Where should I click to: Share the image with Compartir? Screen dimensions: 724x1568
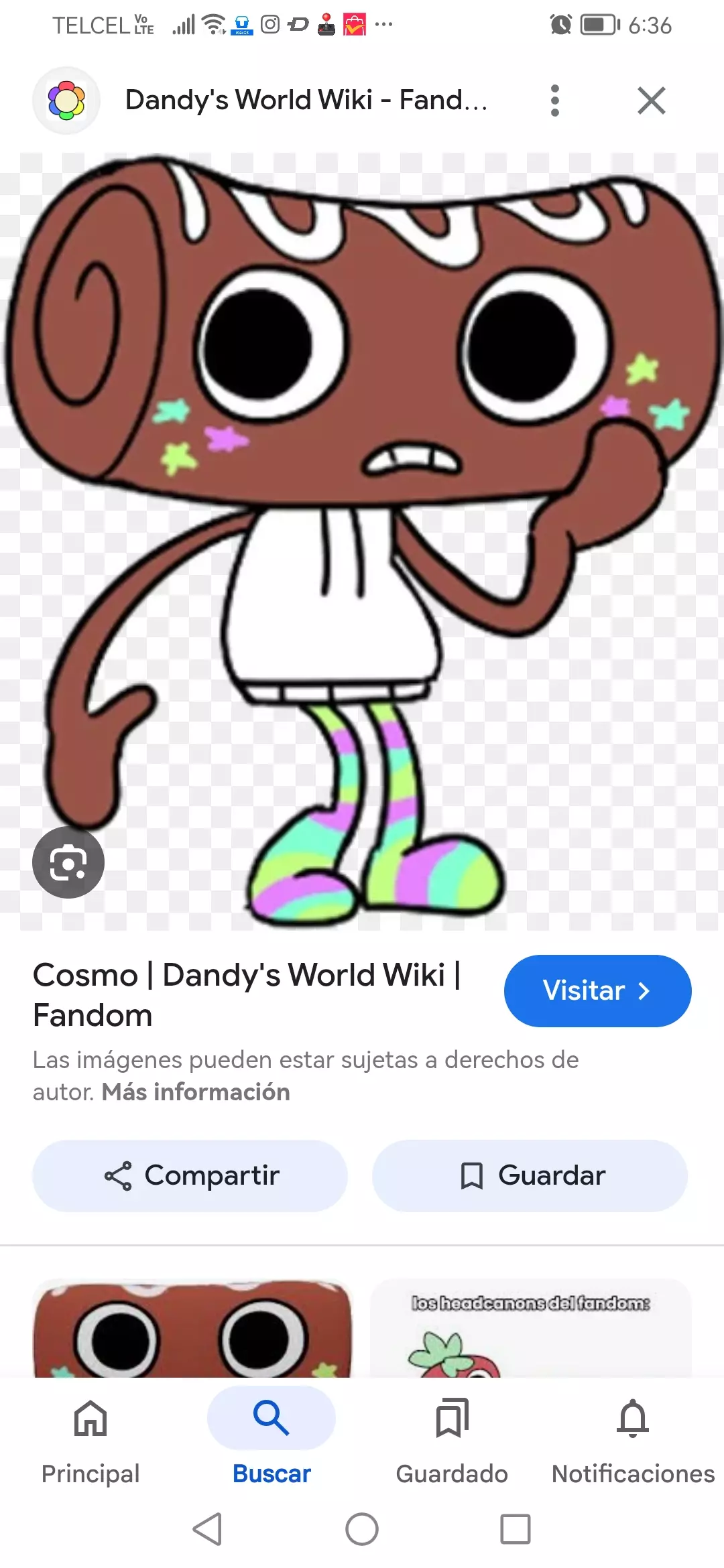[190, 1175]
